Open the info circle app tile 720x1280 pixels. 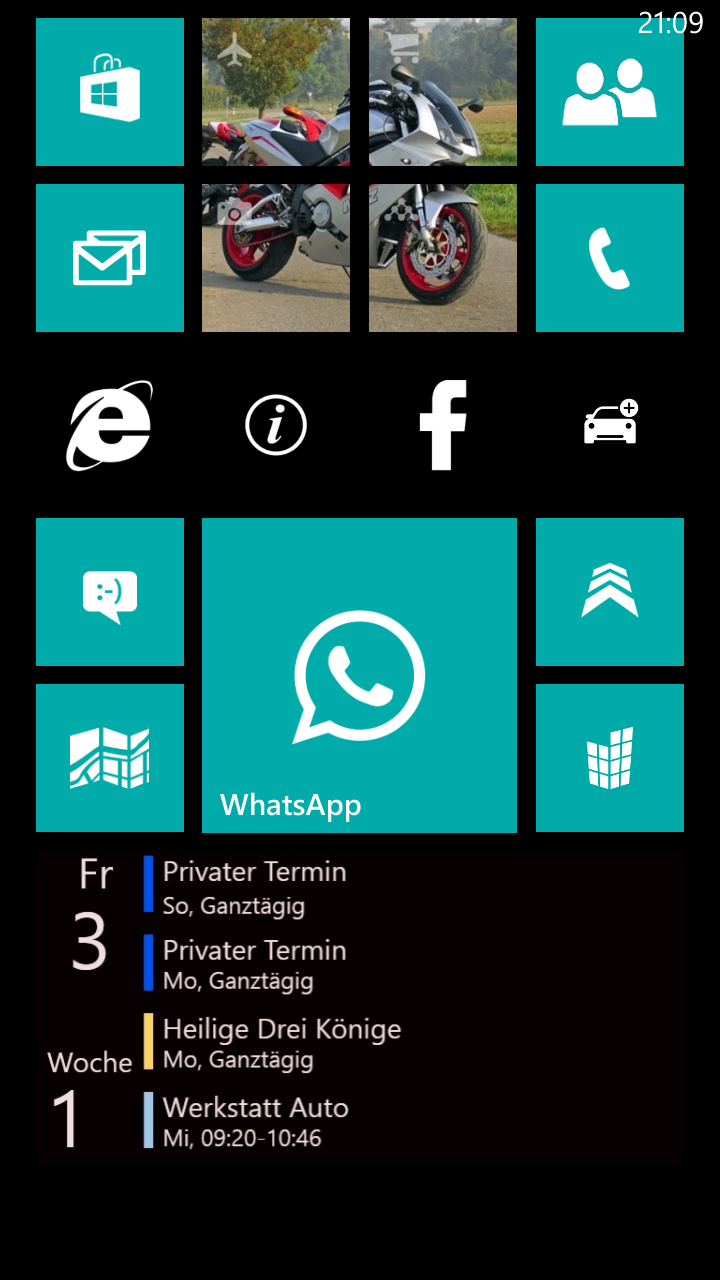(x=276, y=425)
